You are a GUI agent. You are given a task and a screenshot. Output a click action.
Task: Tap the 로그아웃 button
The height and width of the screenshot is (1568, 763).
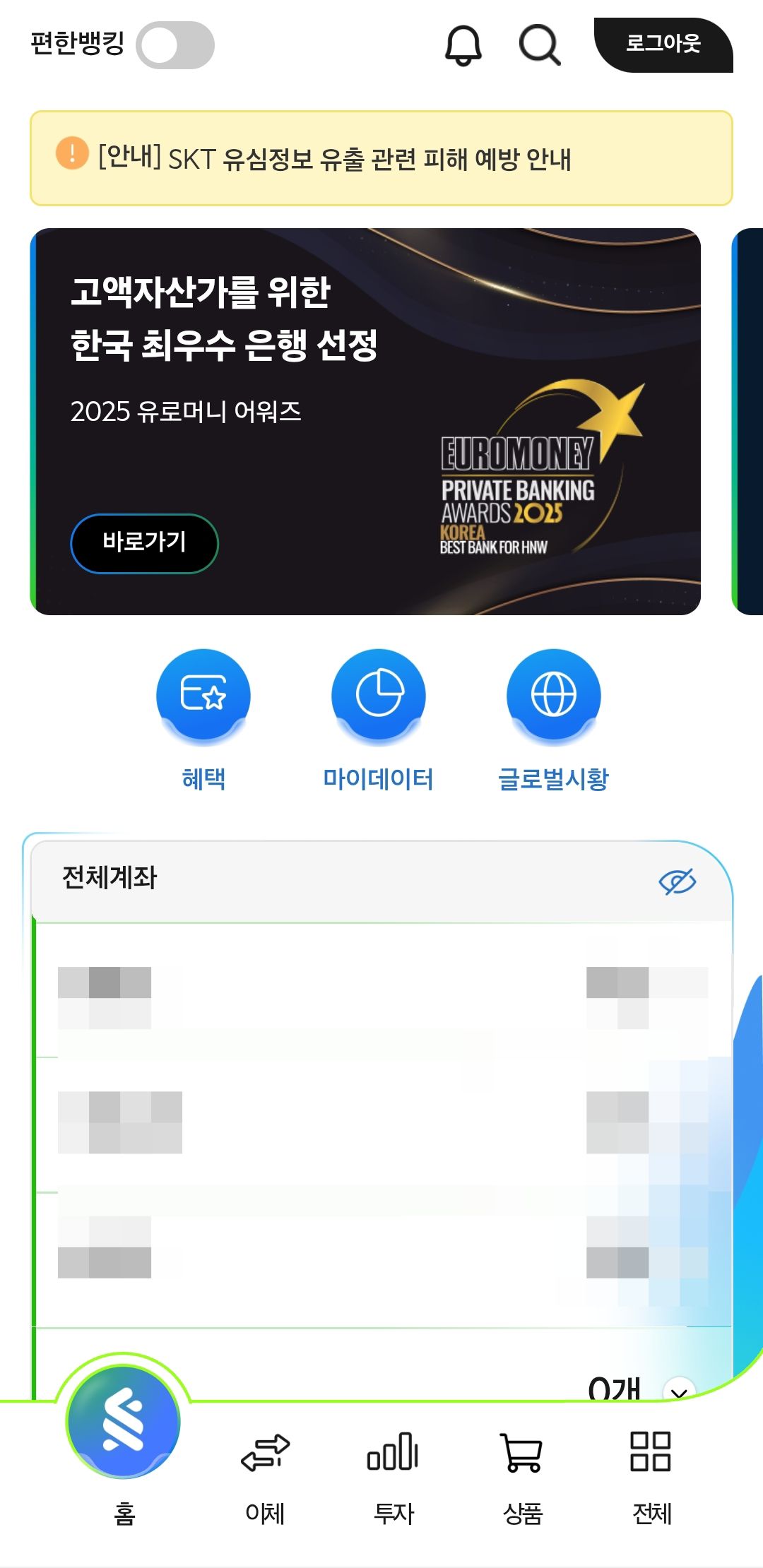click(663, 44)
